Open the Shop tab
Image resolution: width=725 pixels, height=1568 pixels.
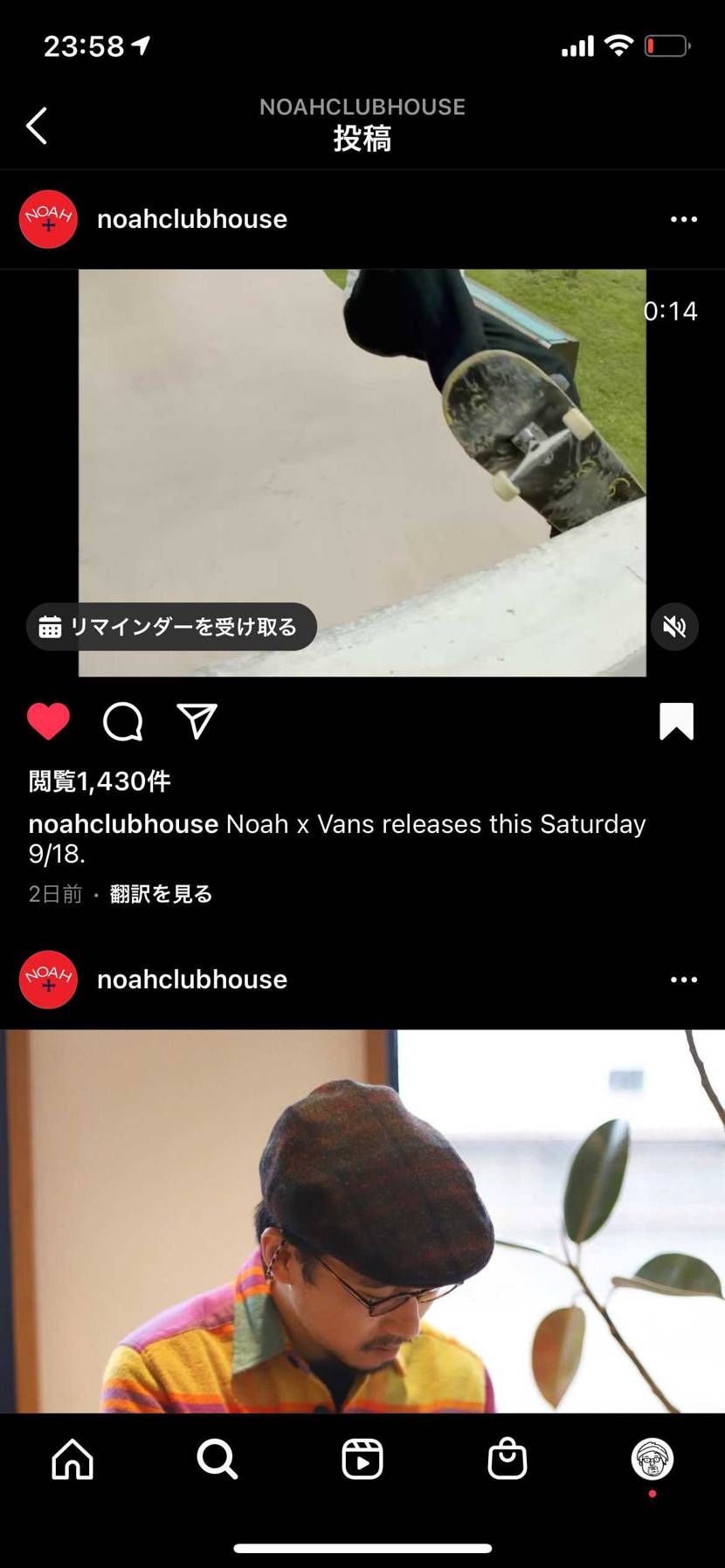click(507, 1459)
